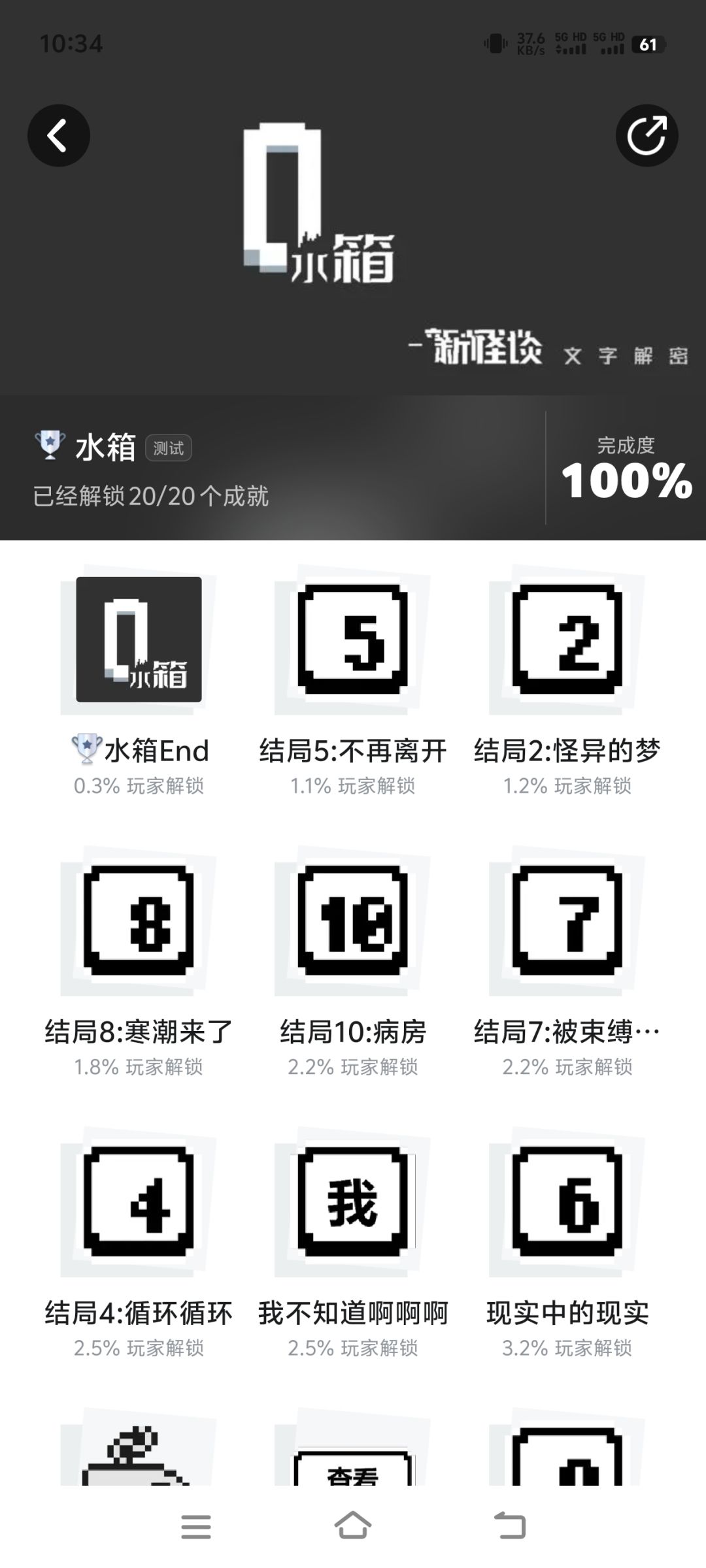Viewport: 706px width, 1568px height.
Task: Open recent apps from navigation bar
Action: [x=196, y=1527]
